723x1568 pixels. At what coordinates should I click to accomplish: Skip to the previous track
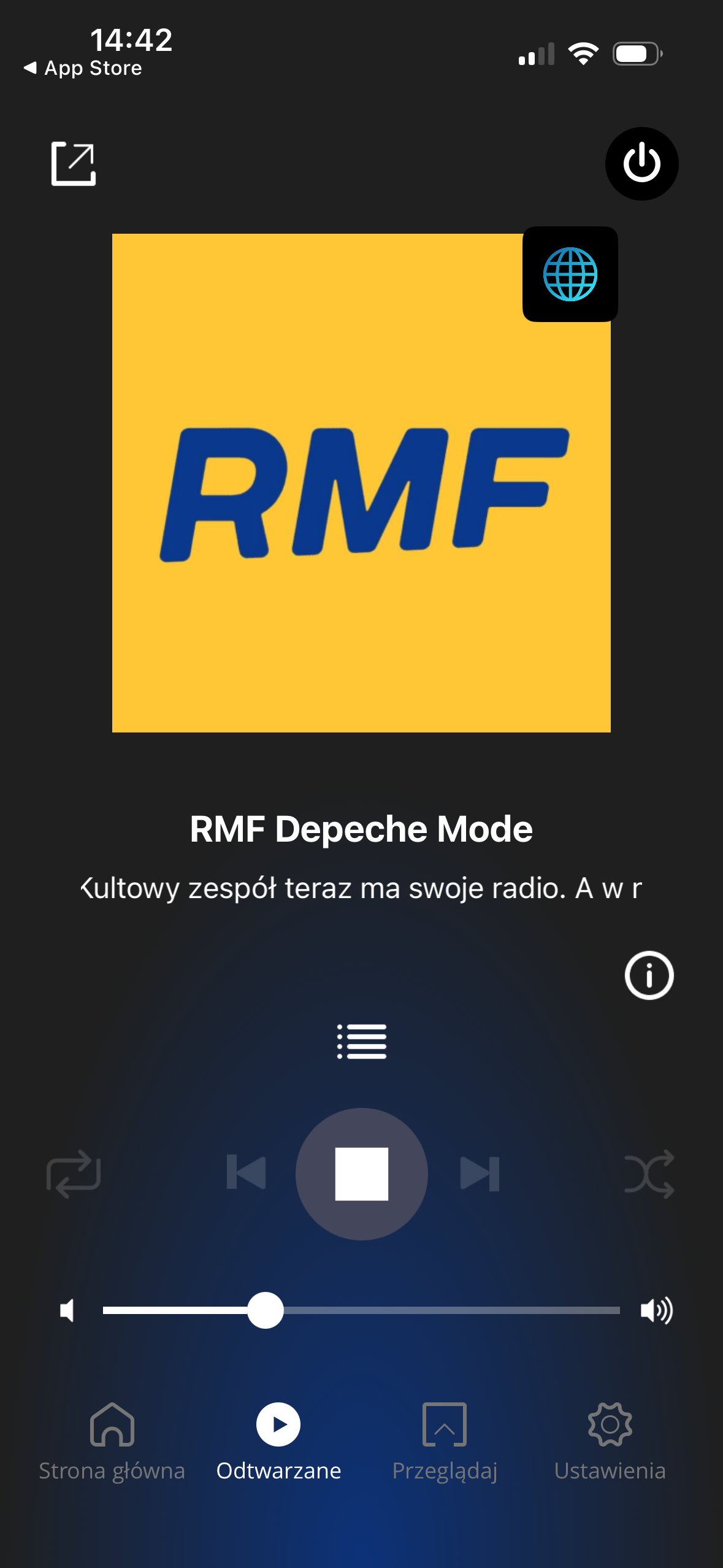point(246,1173)
